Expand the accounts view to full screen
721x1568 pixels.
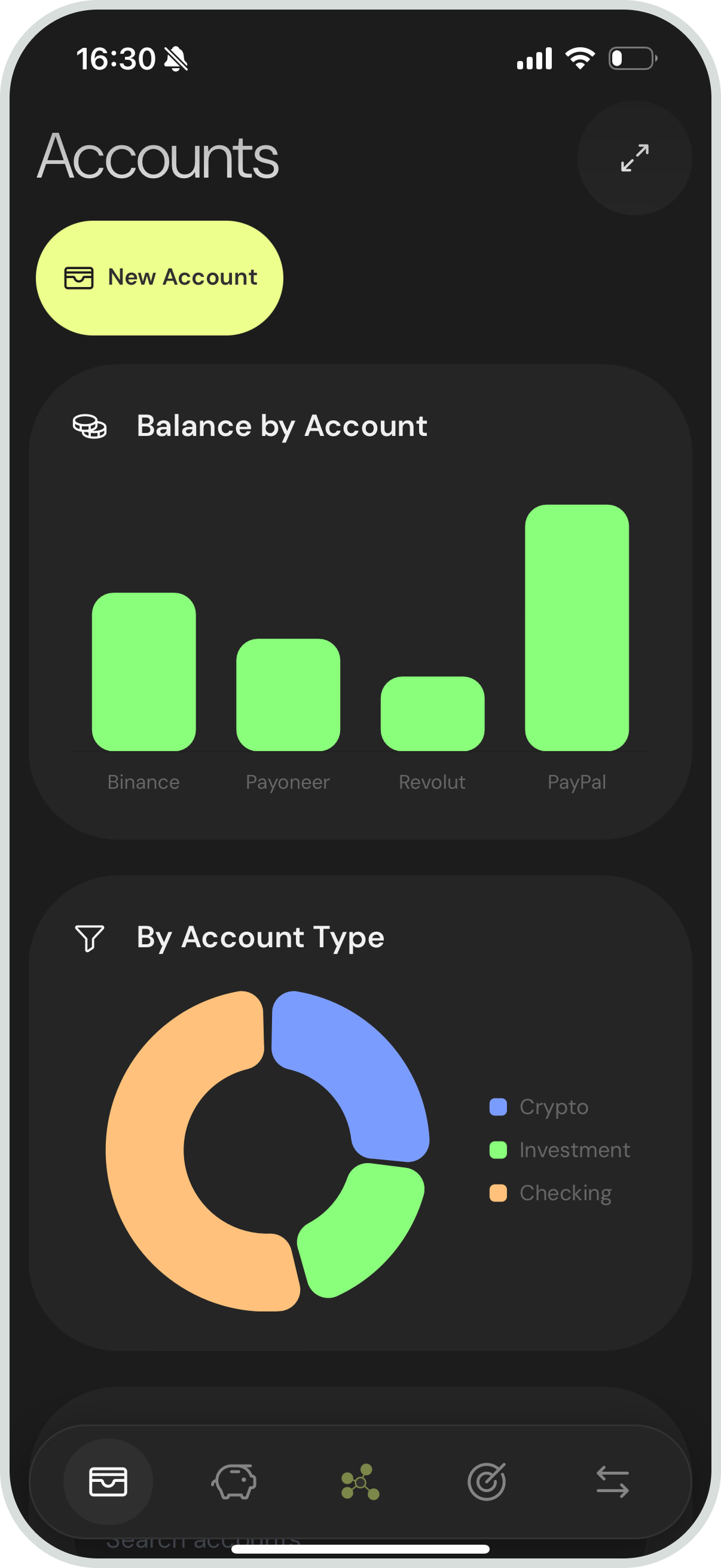[x=634, y=158]
